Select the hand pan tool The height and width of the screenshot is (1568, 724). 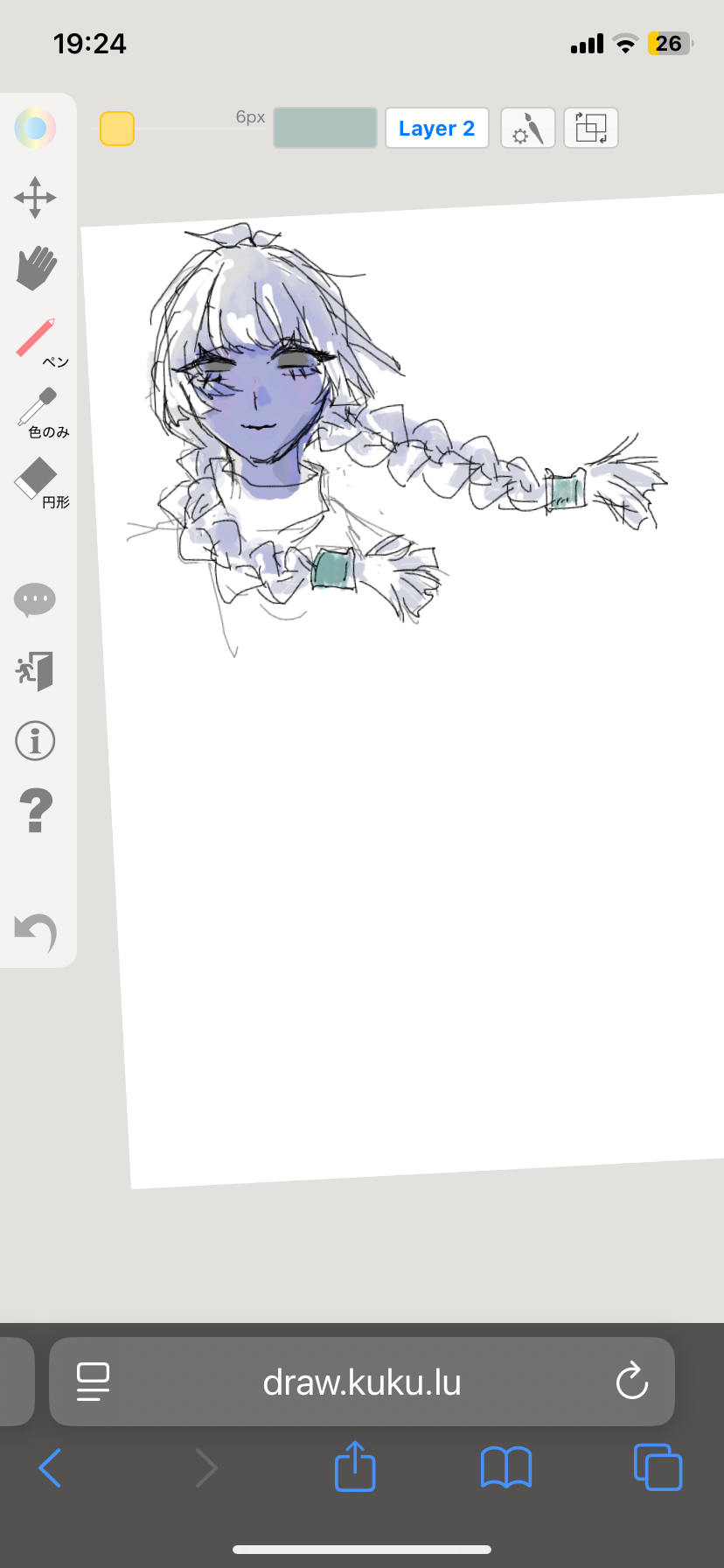pos(36,268)
